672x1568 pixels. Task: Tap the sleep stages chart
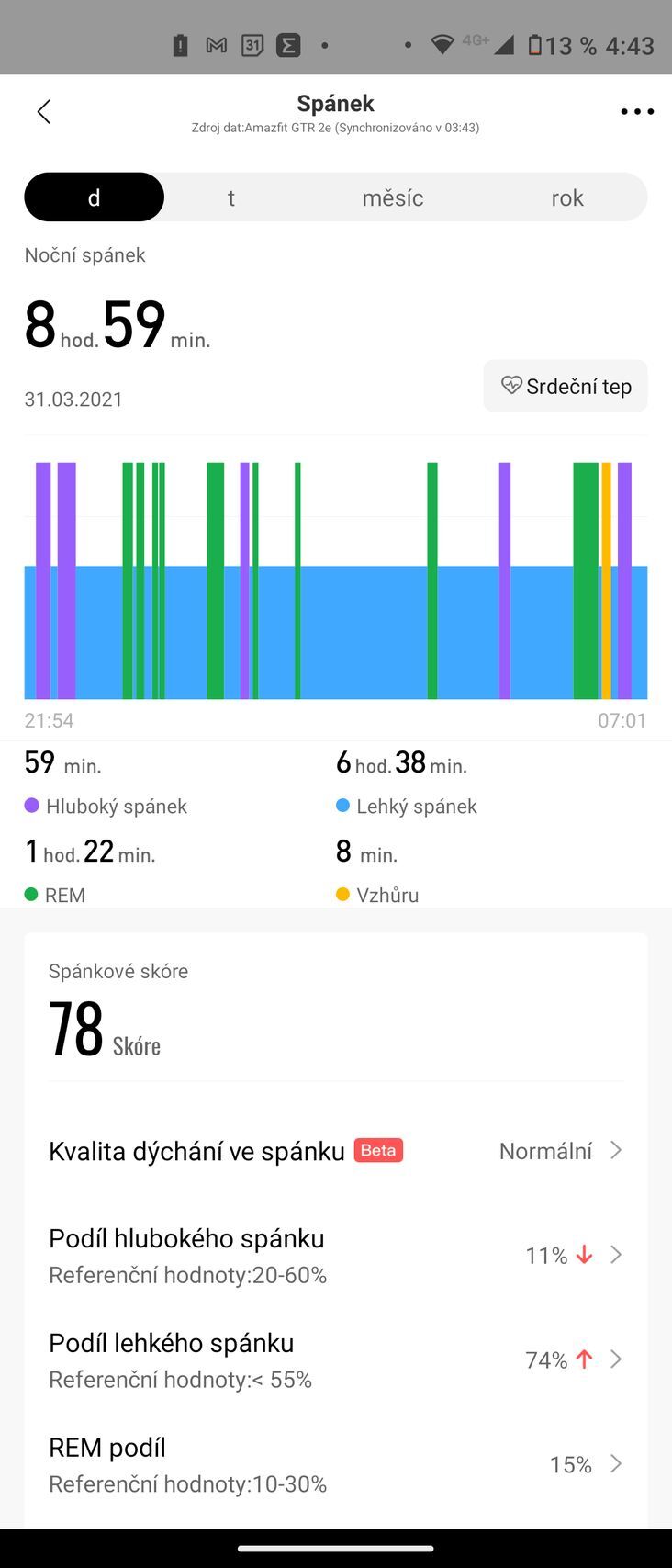click(x=336, y=579)
